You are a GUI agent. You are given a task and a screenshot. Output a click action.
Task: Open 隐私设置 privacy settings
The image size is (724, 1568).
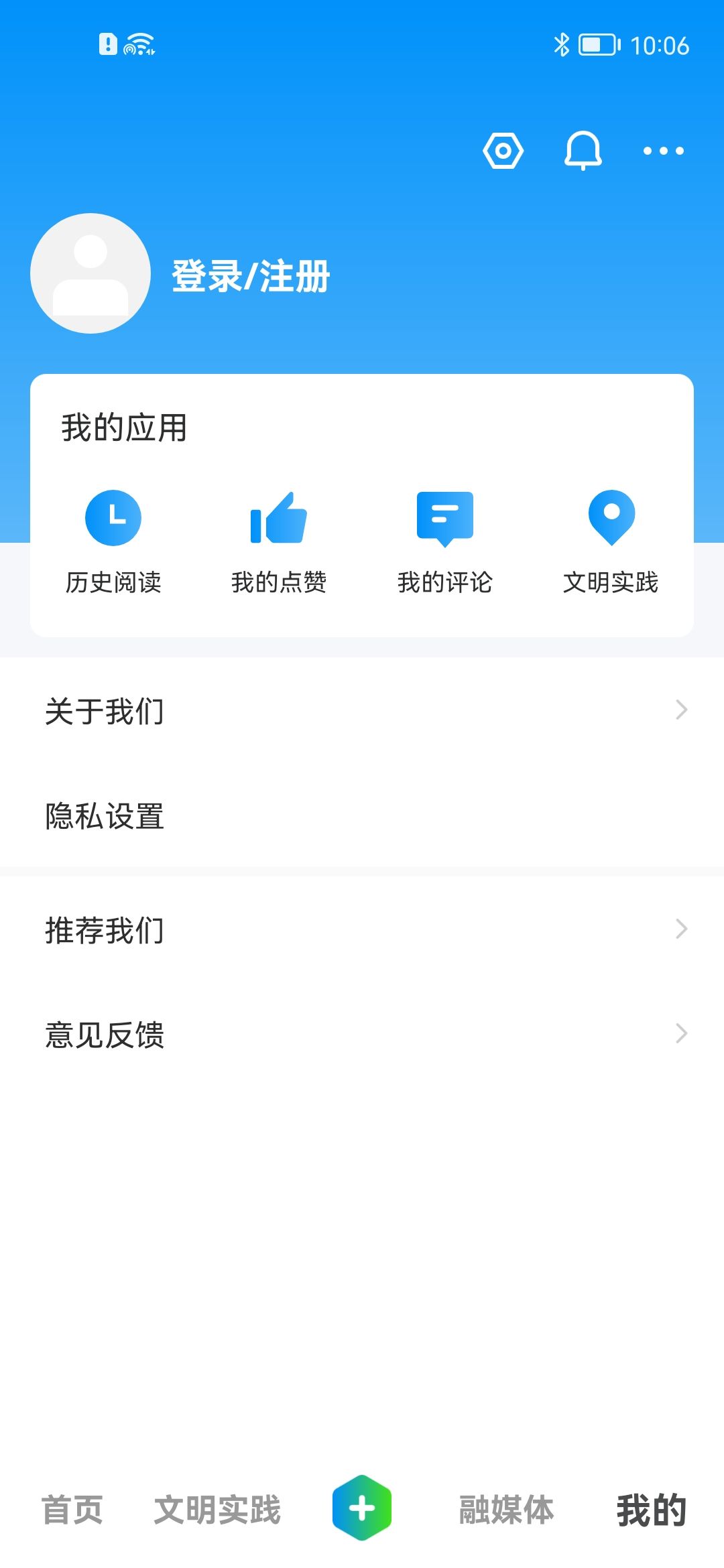[x=105, y=816]
